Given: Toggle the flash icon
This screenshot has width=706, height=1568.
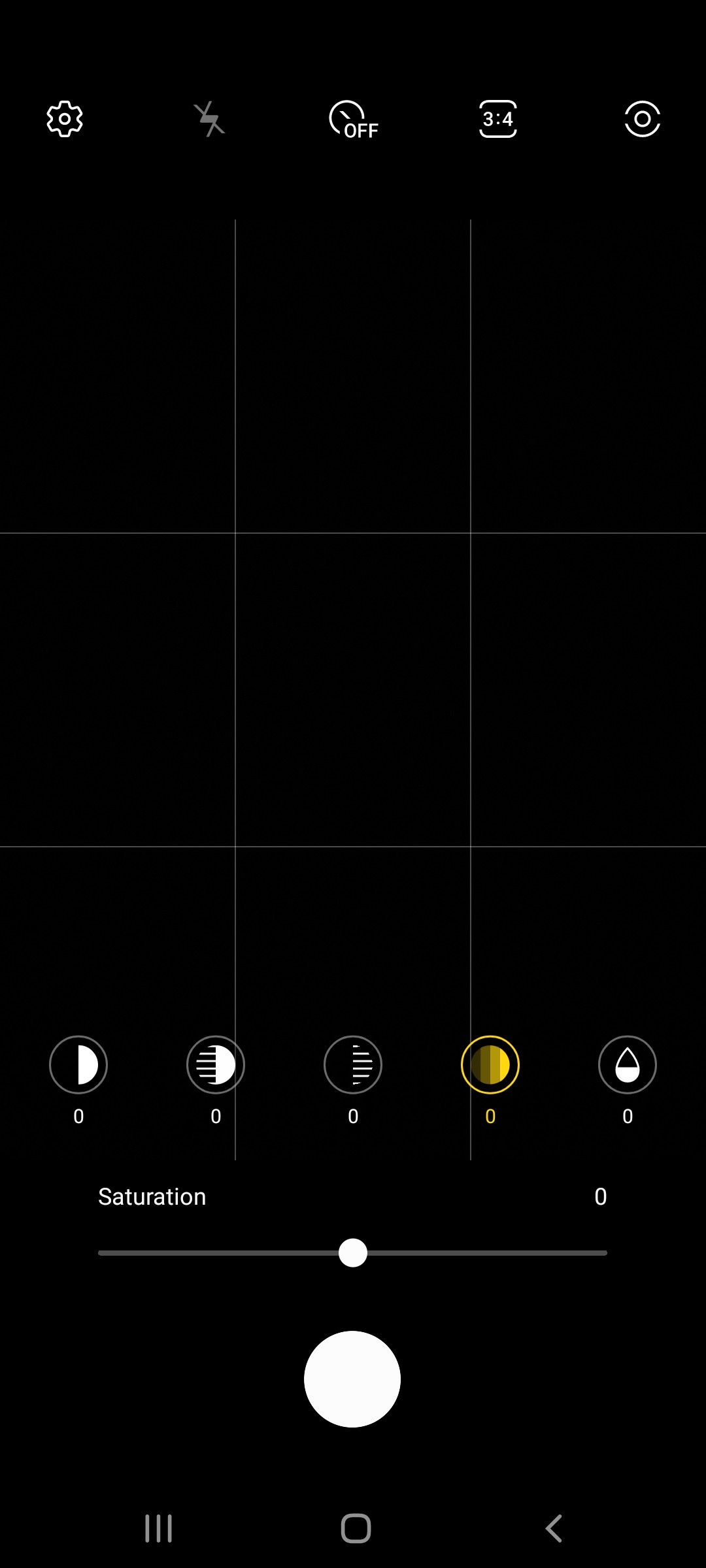Looking at the screenshot, I should pyautogui.click(x=209, y=119).
